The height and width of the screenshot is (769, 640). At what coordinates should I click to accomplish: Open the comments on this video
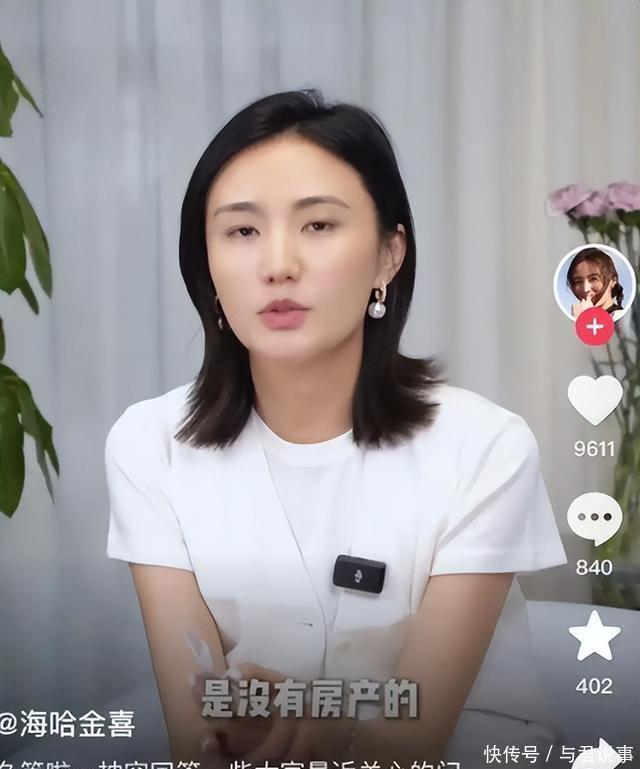(595, 518)
